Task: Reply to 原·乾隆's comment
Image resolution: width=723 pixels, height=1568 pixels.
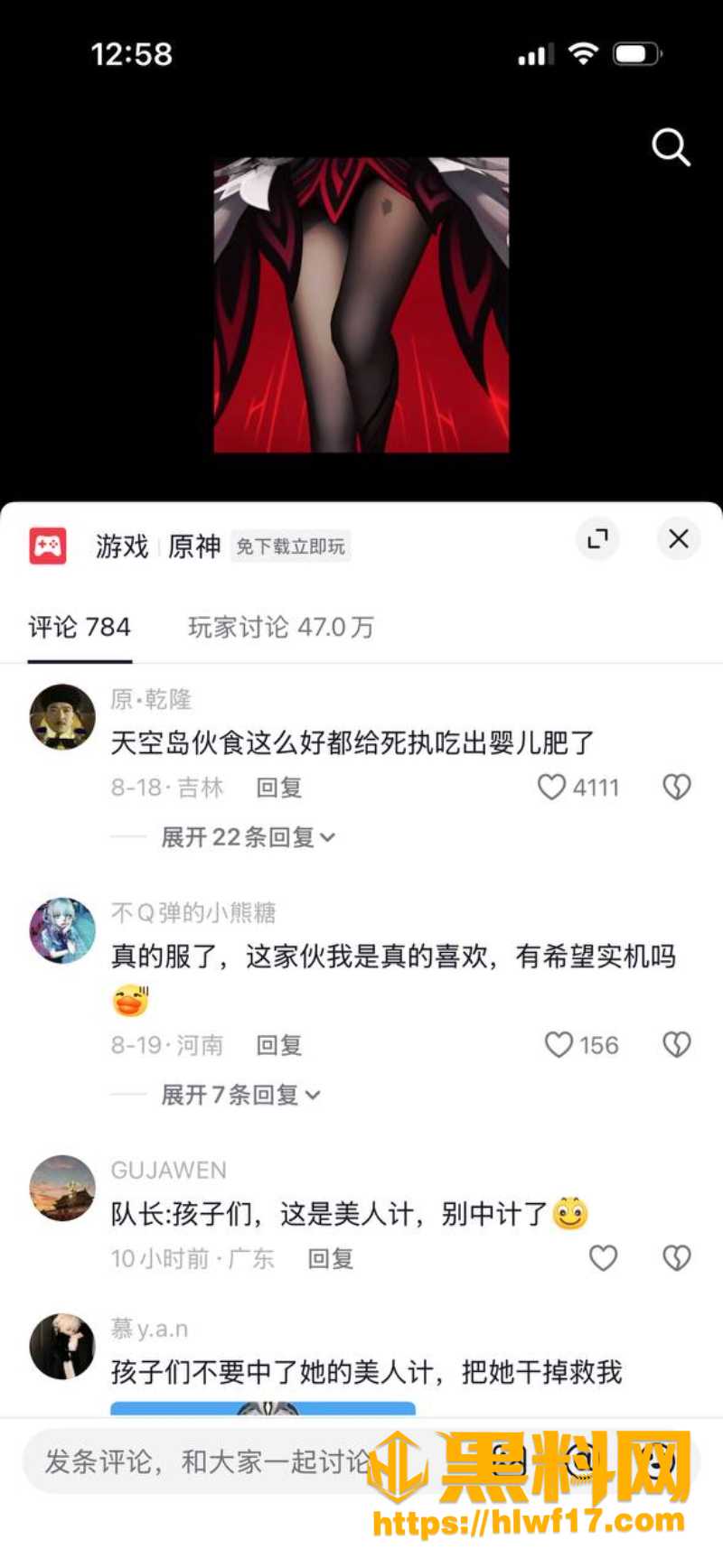Action: pyautogui.click(x=279, y=788)
